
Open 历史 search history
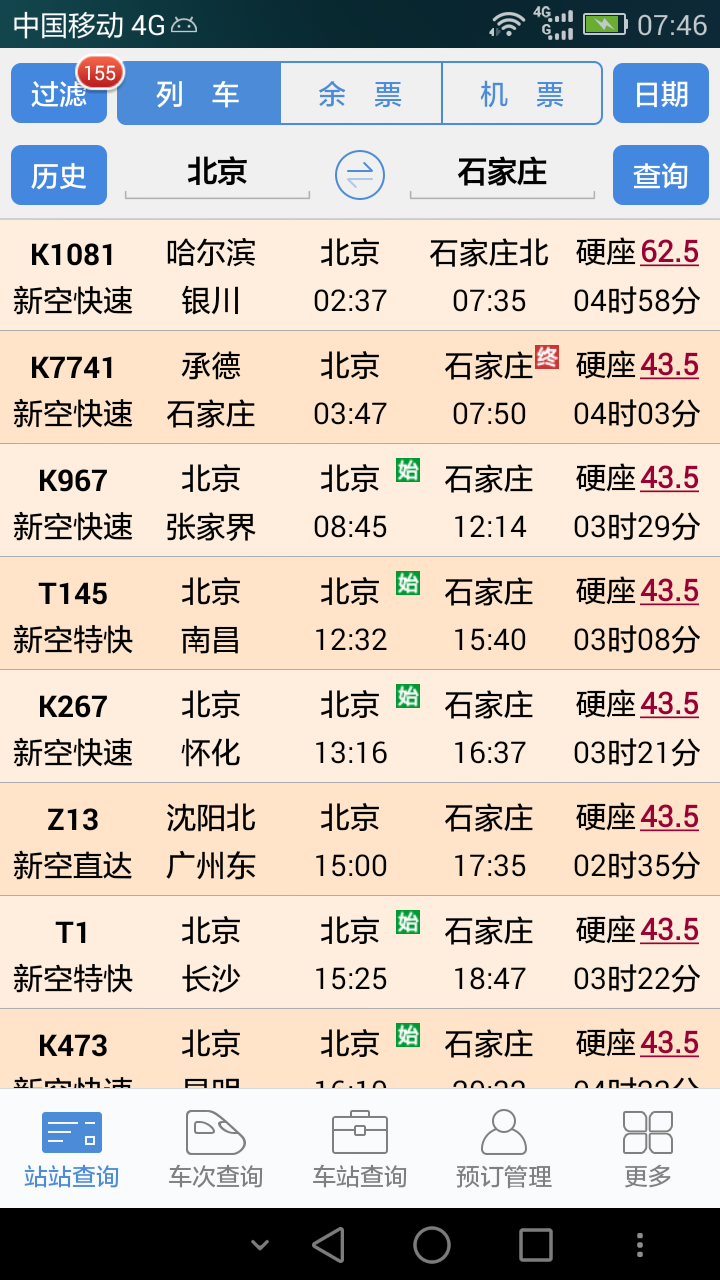click(x=58, y=175)
